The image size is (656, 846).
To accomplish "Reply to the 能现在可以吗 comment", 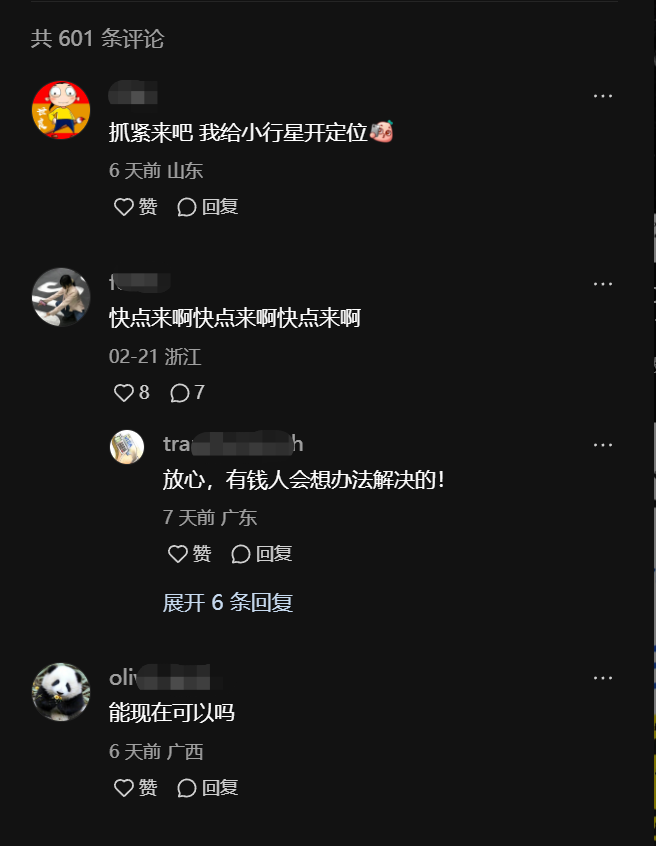I will 207,788.
